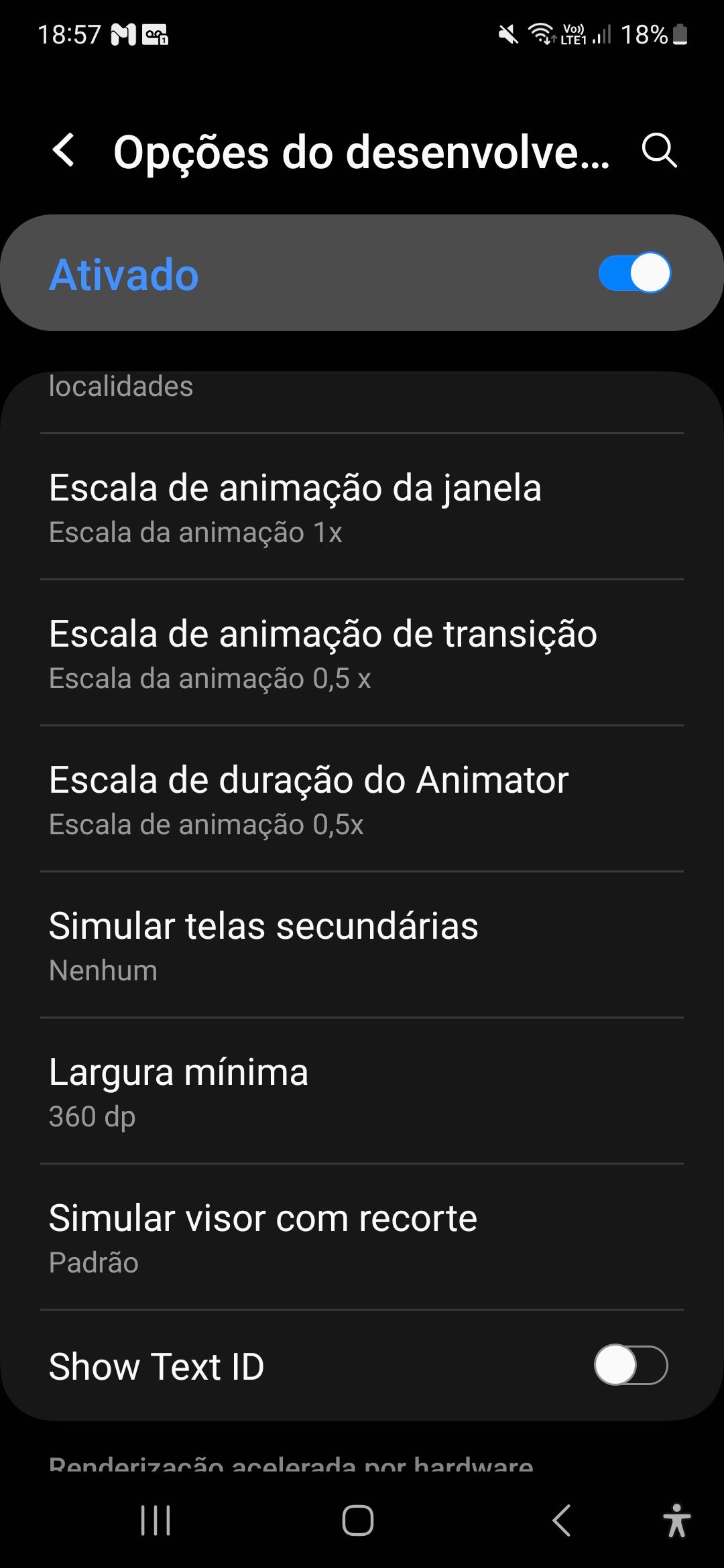This screenshot has width=724, height=1568.
Task: Turn off the Ativado developer options switch
Action: click(x=633, y=273)
